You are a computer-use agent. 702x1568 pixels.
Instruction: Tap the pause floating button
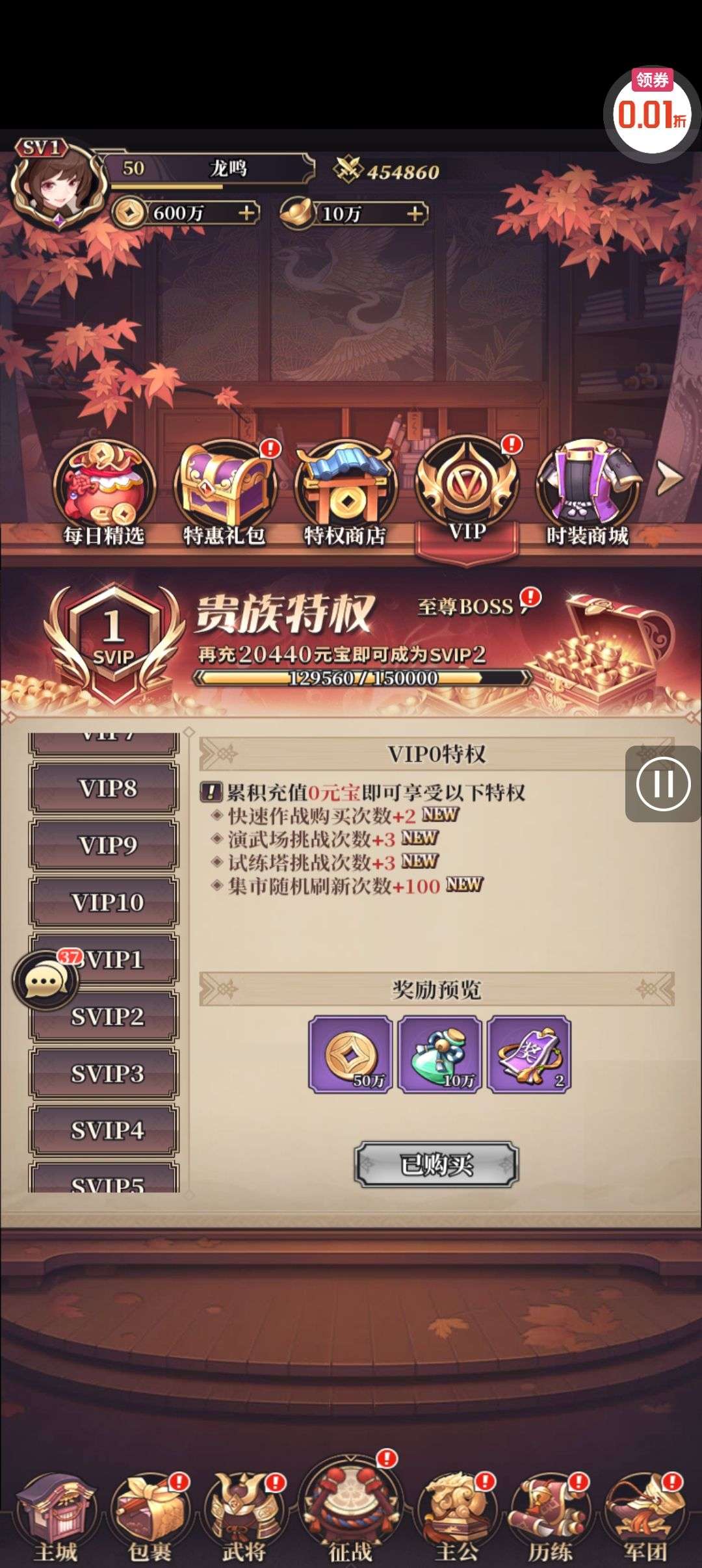[663, 783]
